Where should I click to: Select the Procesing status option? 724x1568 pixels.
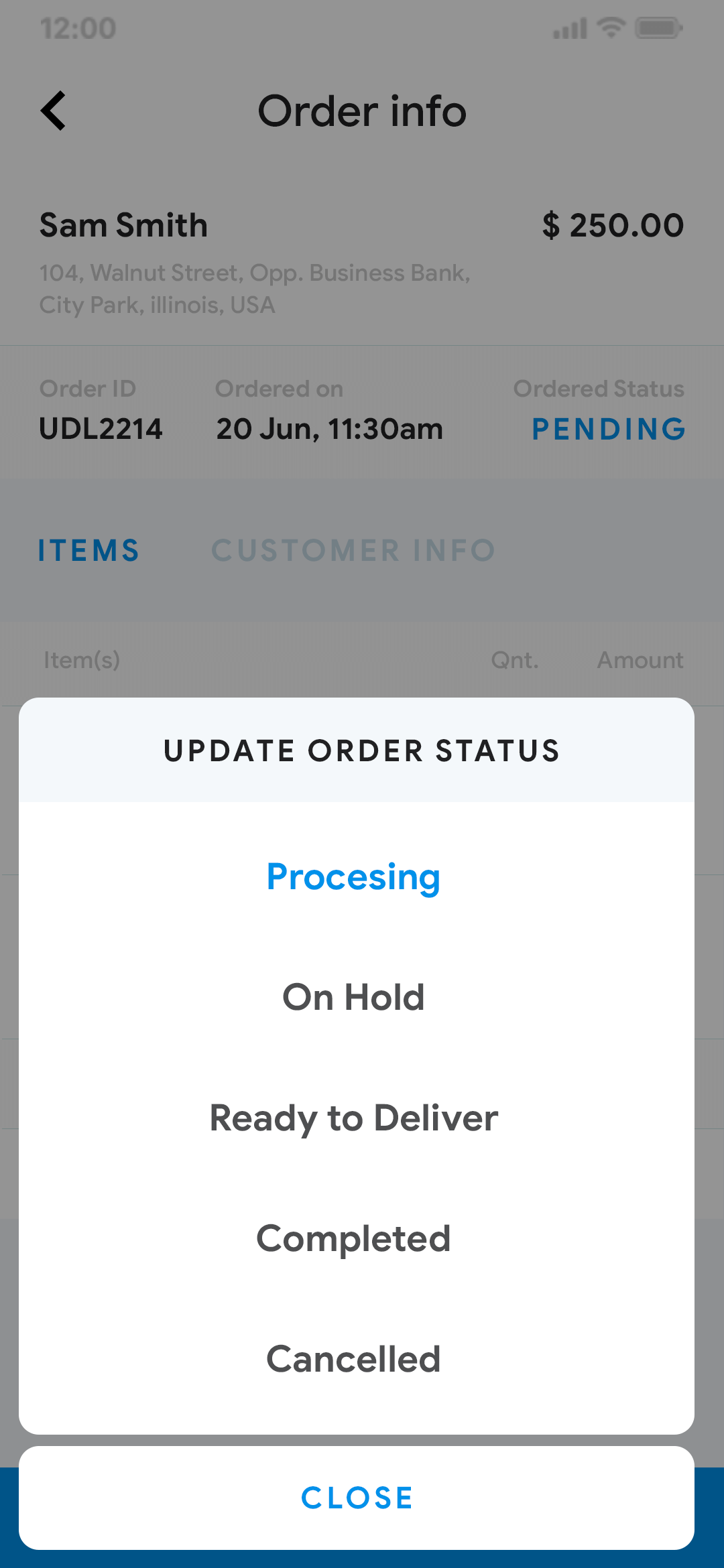(x=353, y=876)
